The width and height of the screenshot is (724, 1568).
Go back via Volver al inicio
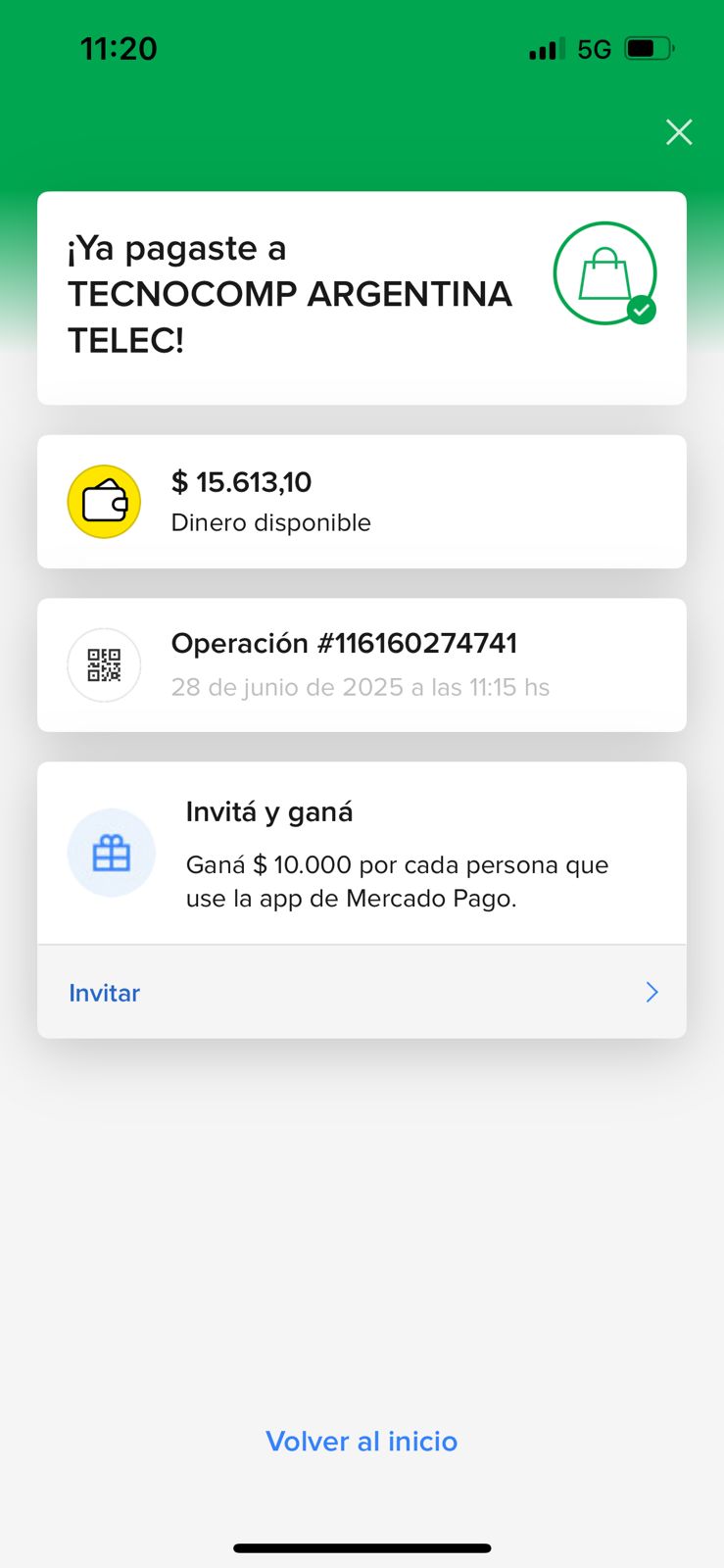coord(362,1441)
